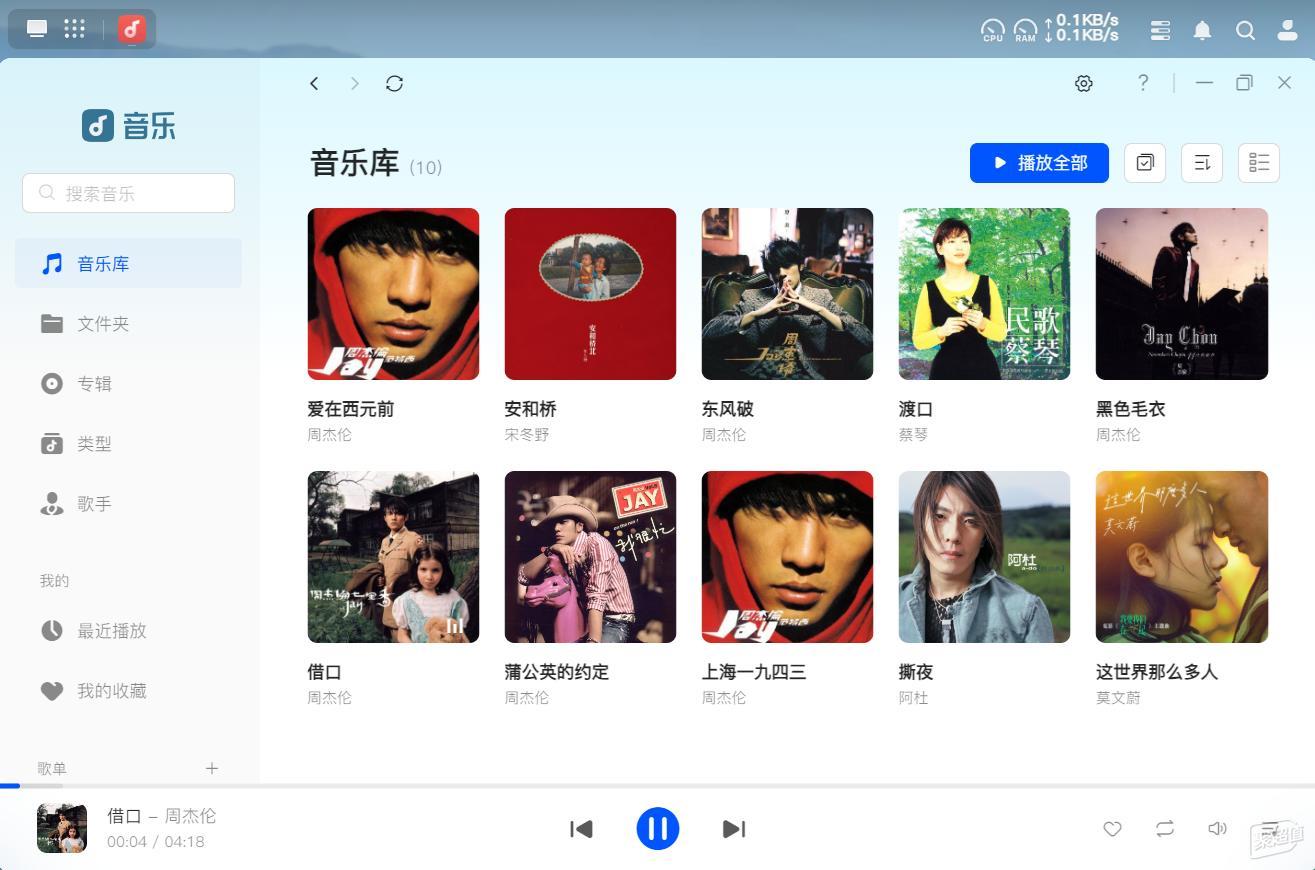
Task: Open 我的收藏
Action: 111,691
